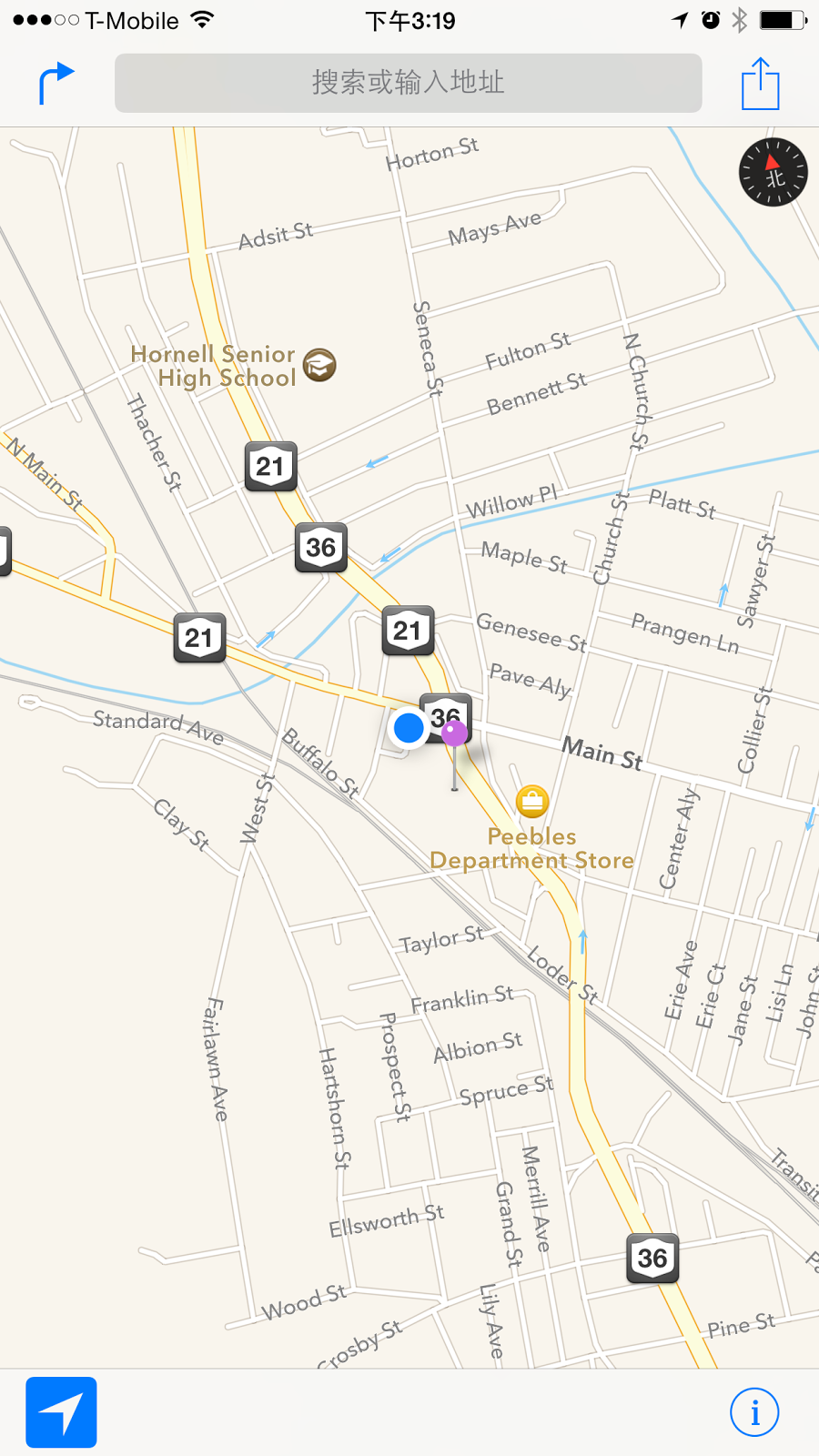Tap the alarm clock status bar icon
The height and width of the screenshot is (1456, 819).
[711, 17]
